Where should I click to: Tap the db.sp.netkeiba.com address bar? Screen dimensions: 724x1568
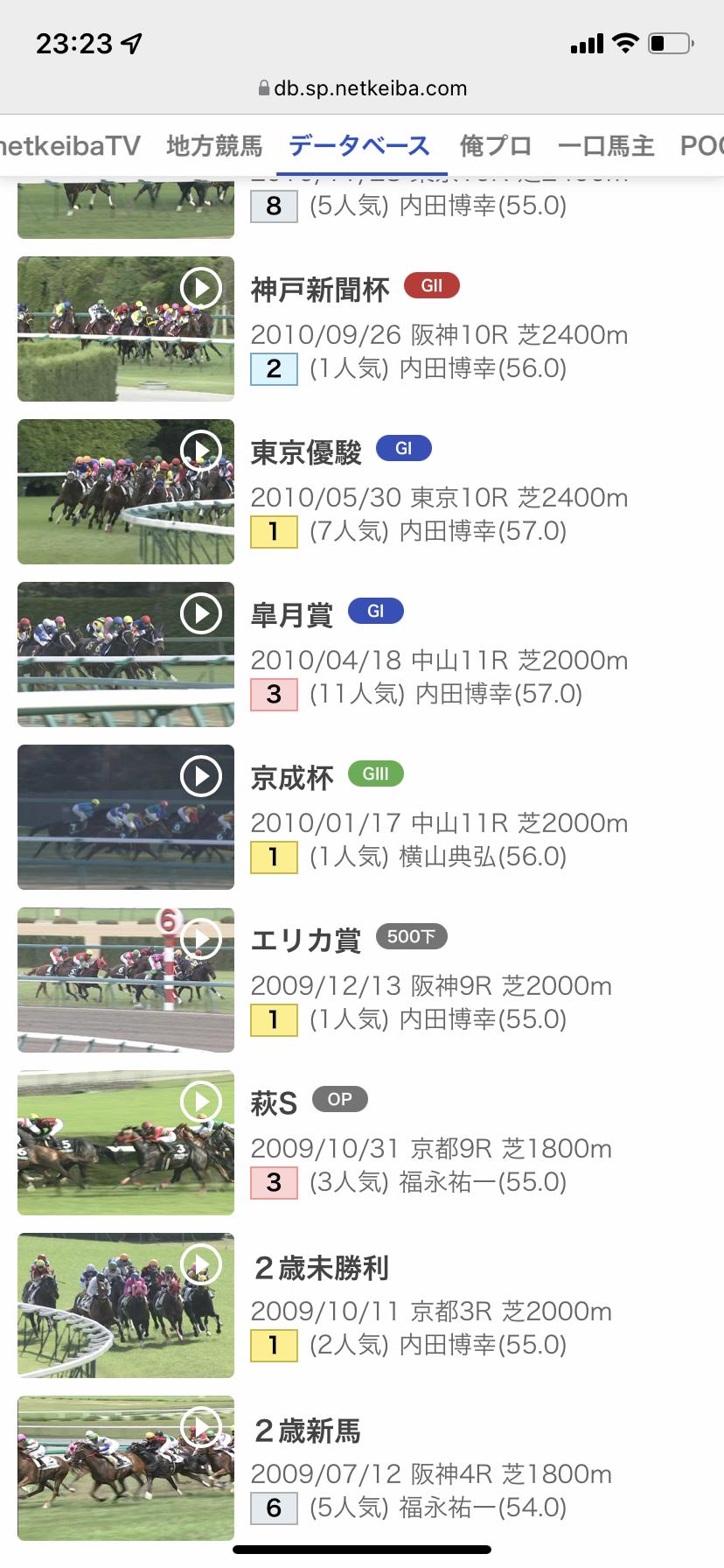tap(362, 88)
